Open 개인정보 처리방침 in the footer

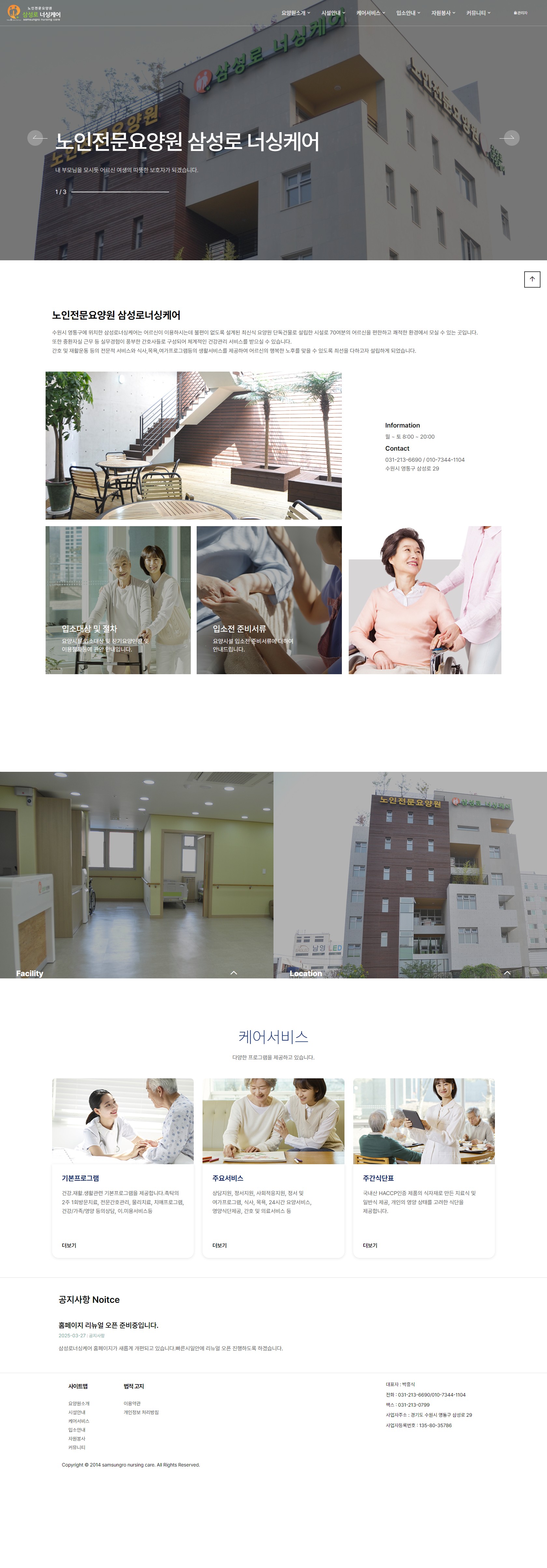[x=141, y=1412]
